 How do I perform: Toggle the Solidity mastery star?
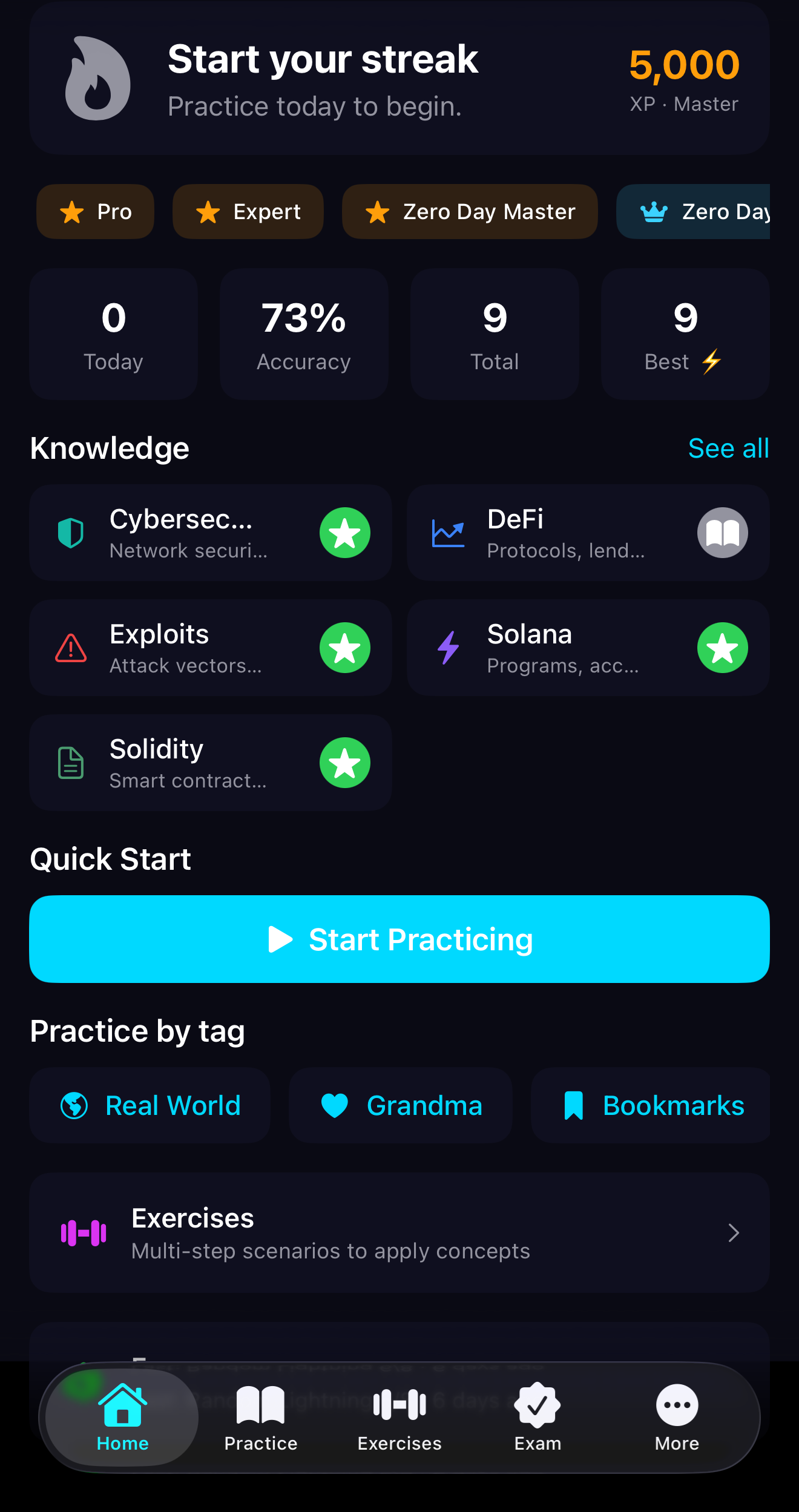pyautogui.click(x=344, y=762)
